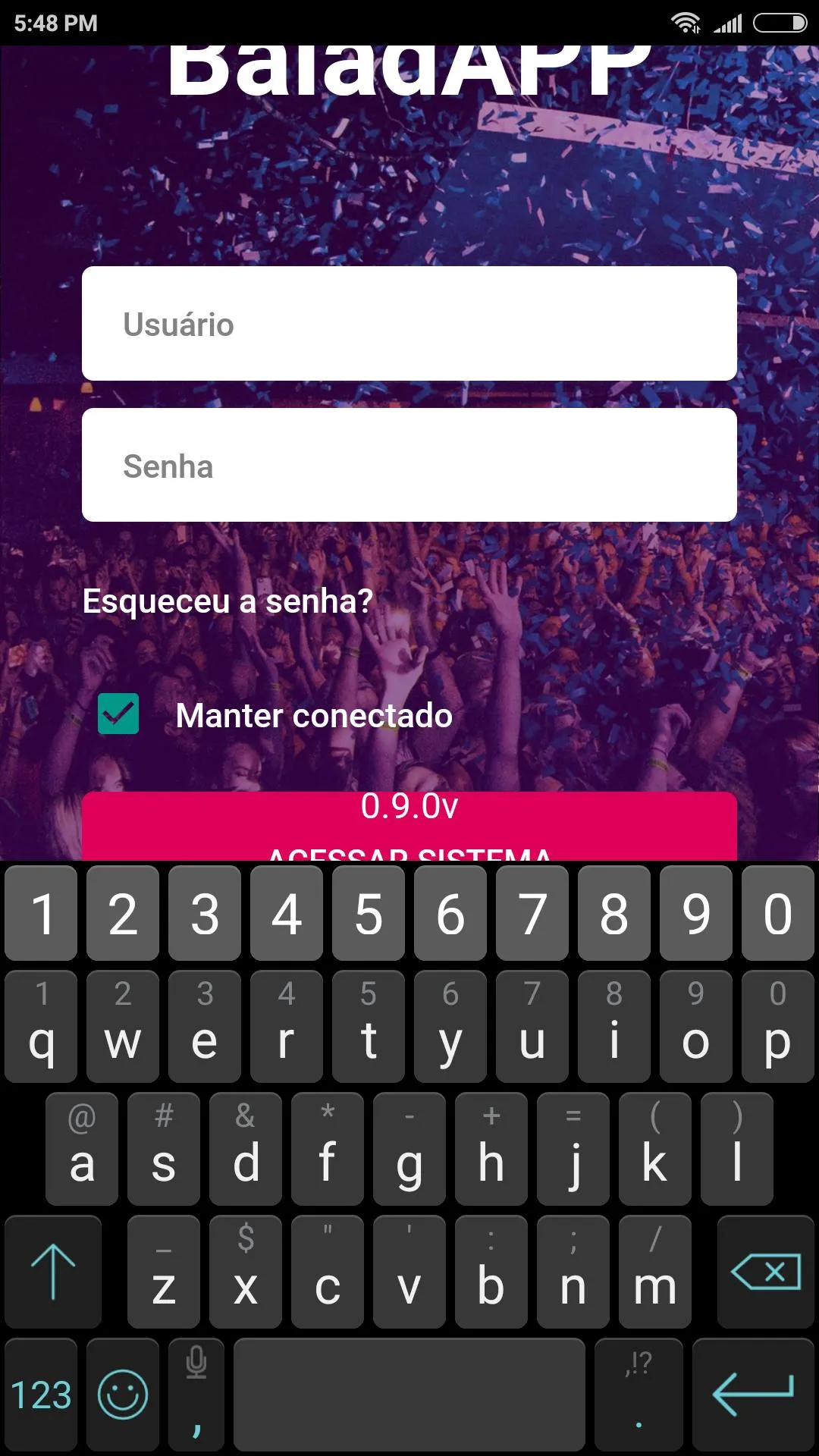Tap the keyboard's return key
The width and height of the screenshot is (819, 1456).
click(x=753, y=1394)
